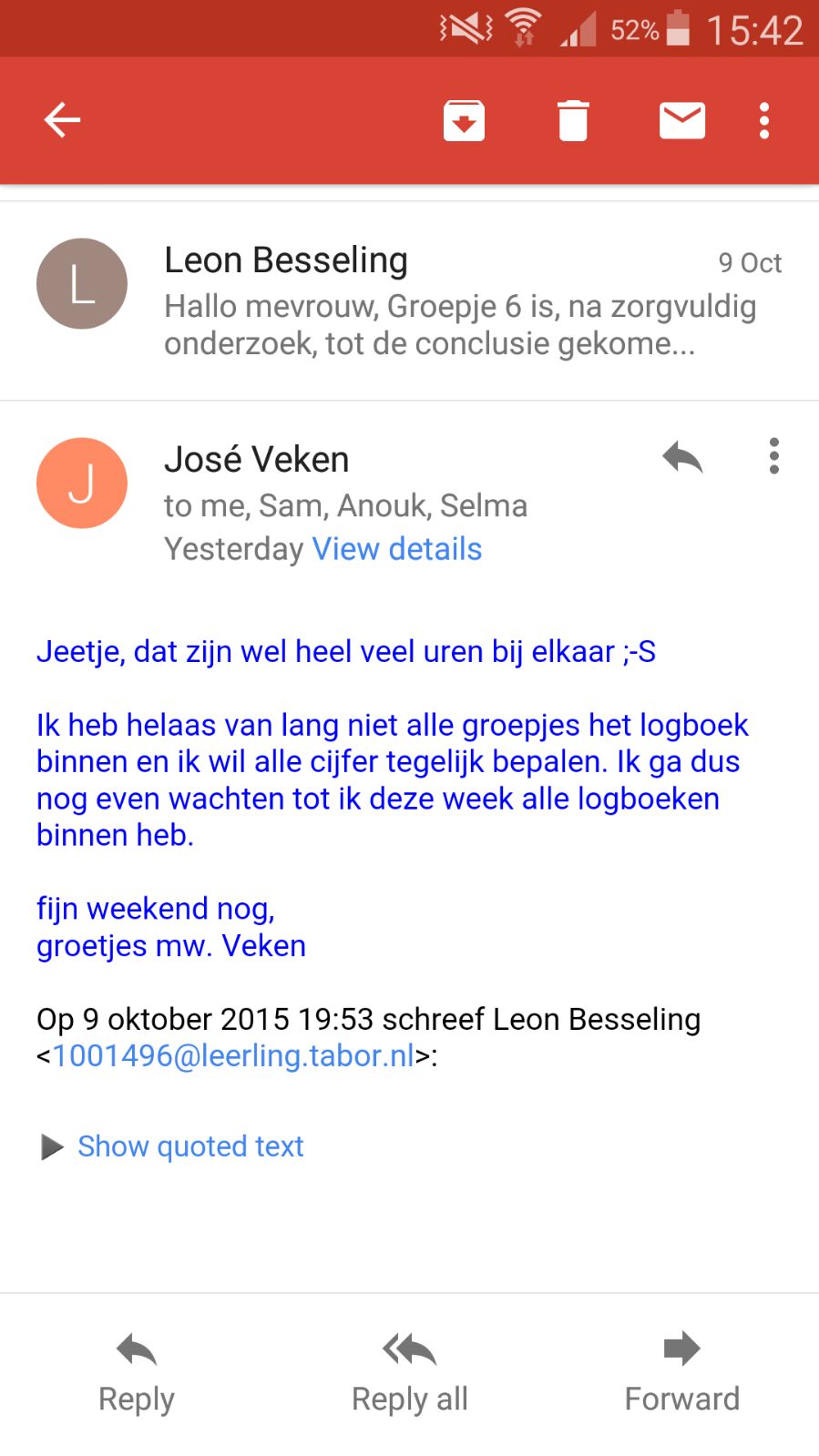The width and height of the screenshot is (819, 1456).
Task: Open José Veken's avatar
Action: pyautogui.click(x=82, y=483)
